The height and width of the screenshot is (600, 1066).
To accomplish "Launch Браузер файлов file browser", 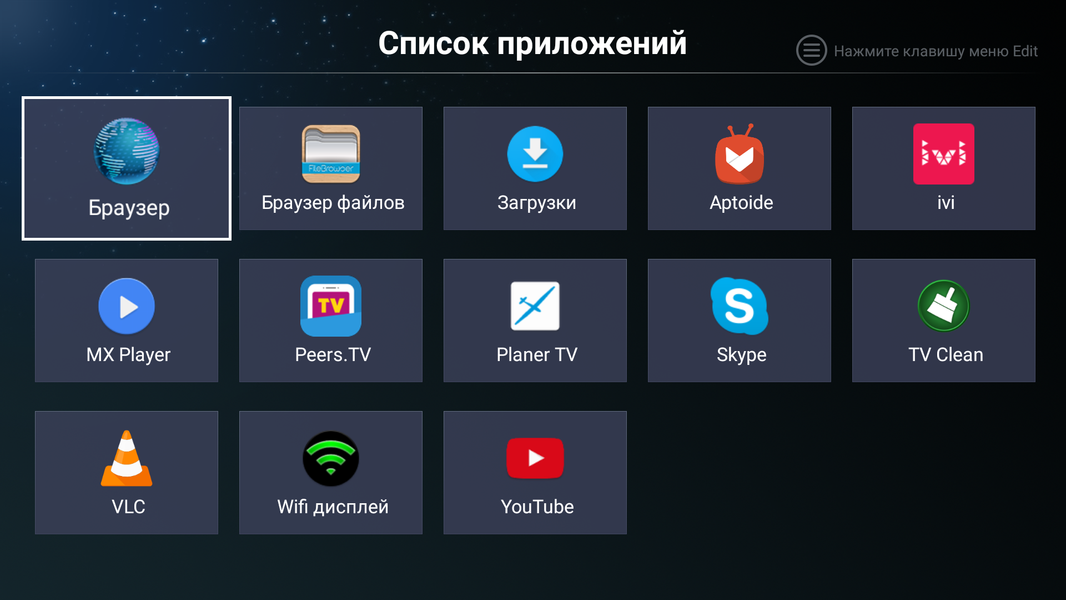I will coord(331,168).
